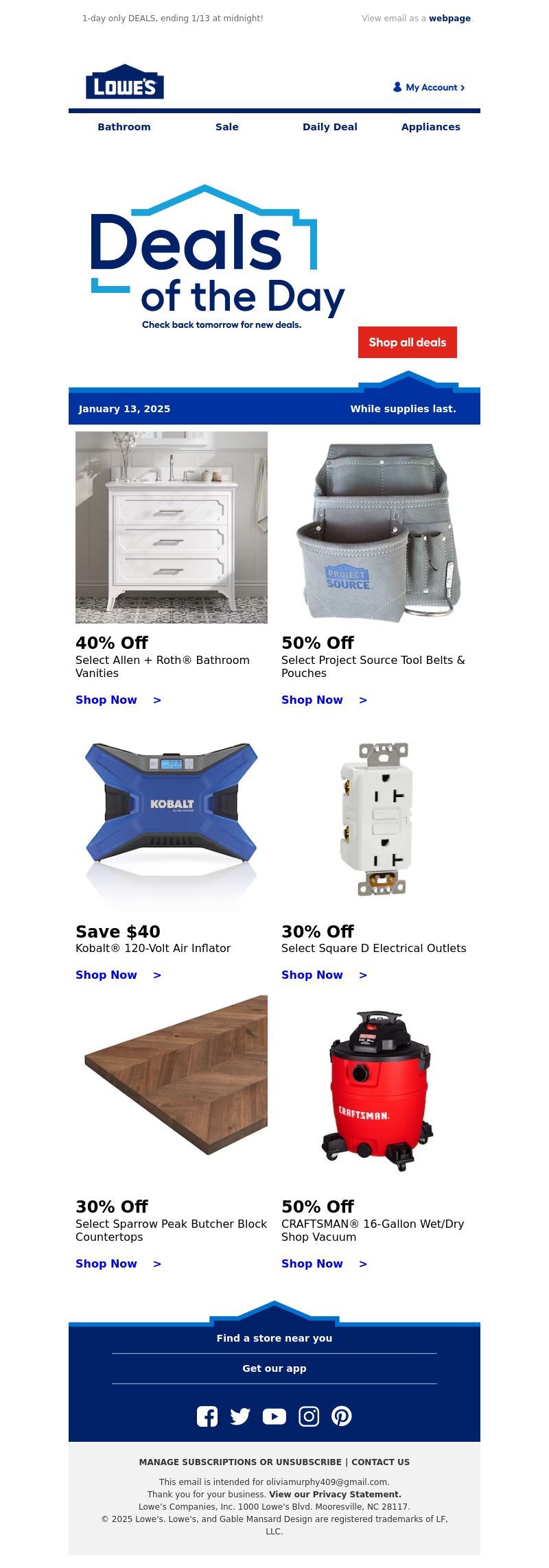Screen dimensions: 549x1568
Task: Select Daily Deal in navigation
Action: click(330, 127)
